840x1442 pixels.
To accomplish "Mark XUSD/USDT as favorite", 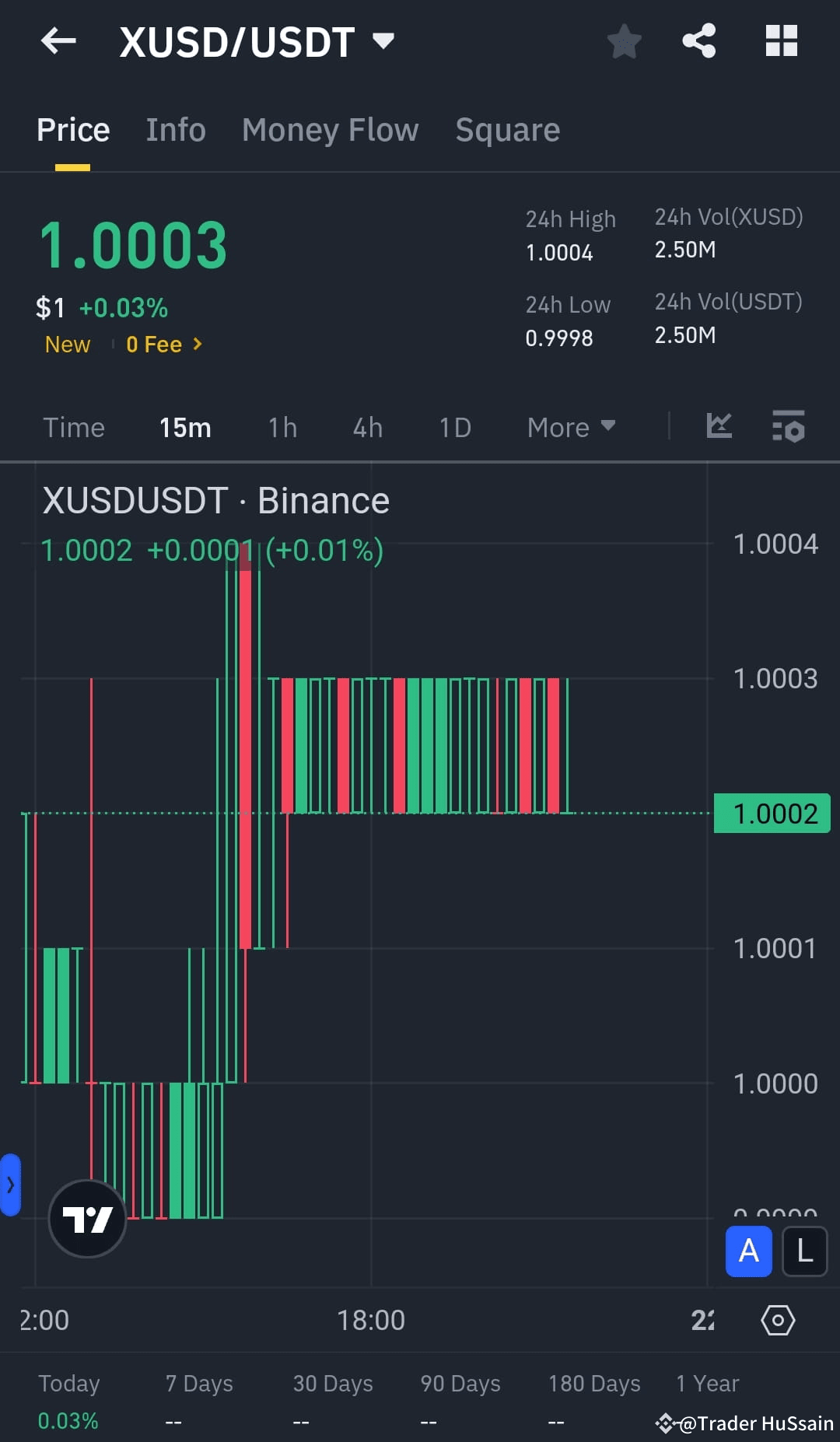I will (x=624, y=42).
